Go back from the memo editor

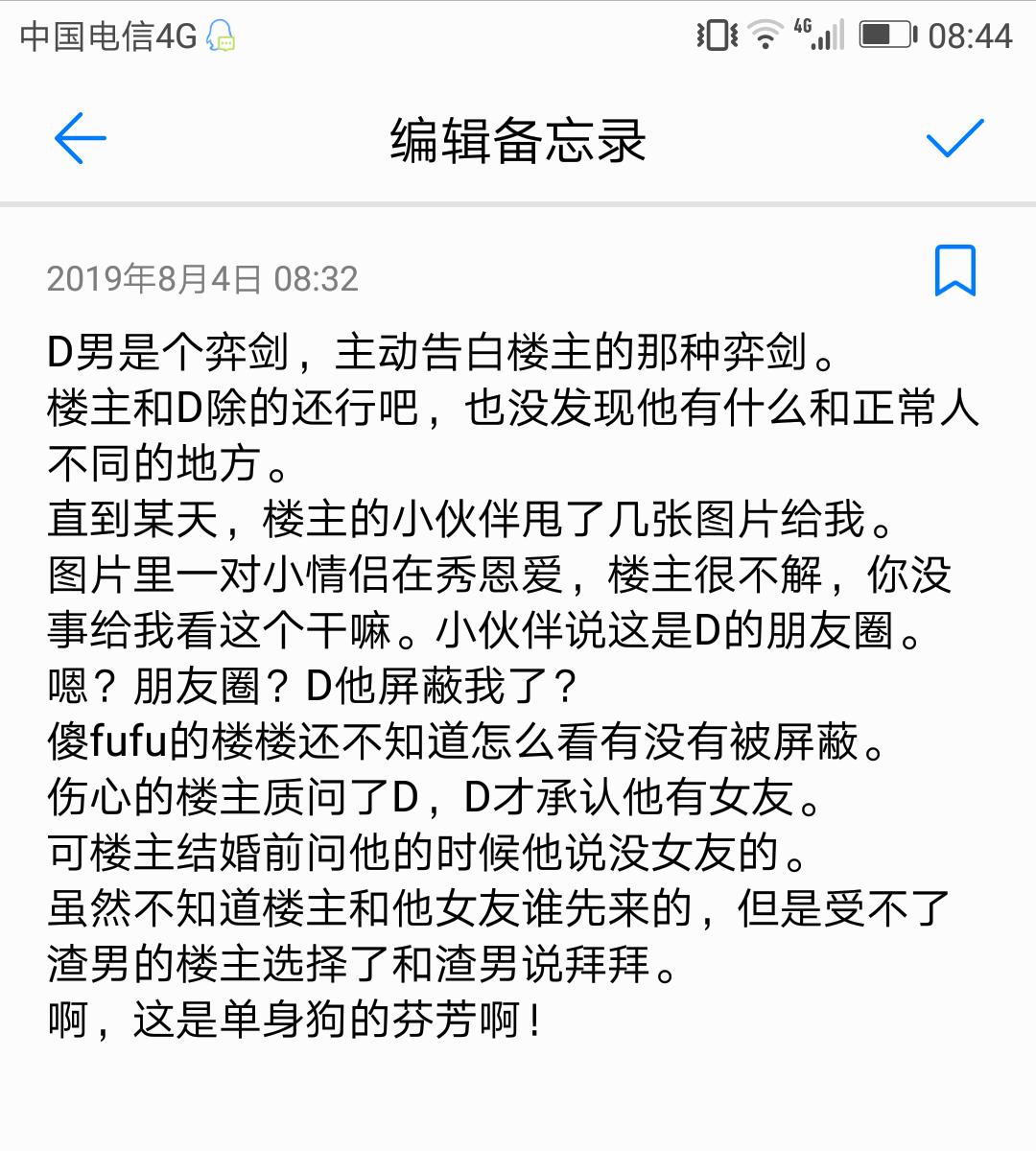point(80,139)
